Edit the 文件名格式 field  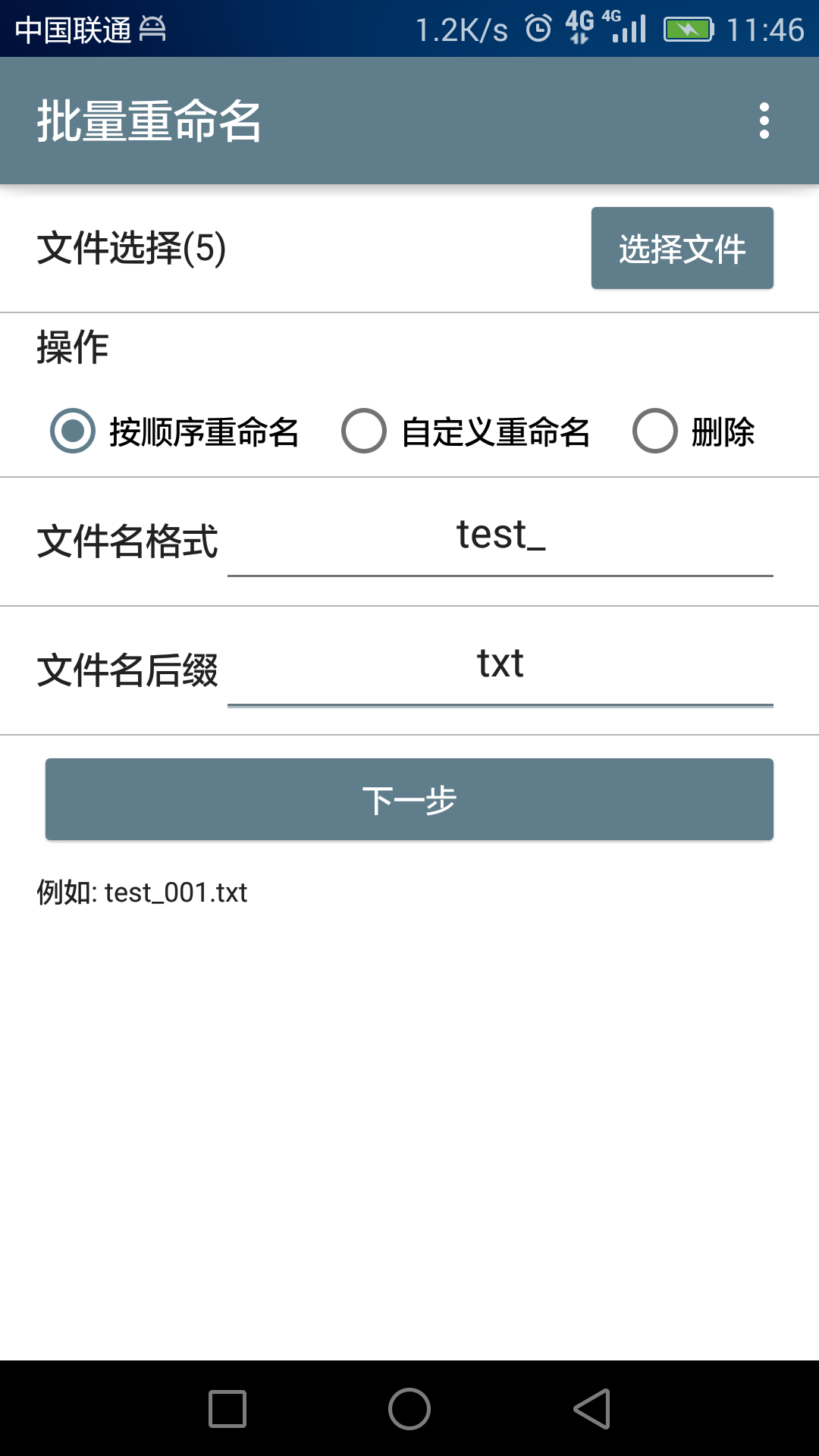point(500,536)
